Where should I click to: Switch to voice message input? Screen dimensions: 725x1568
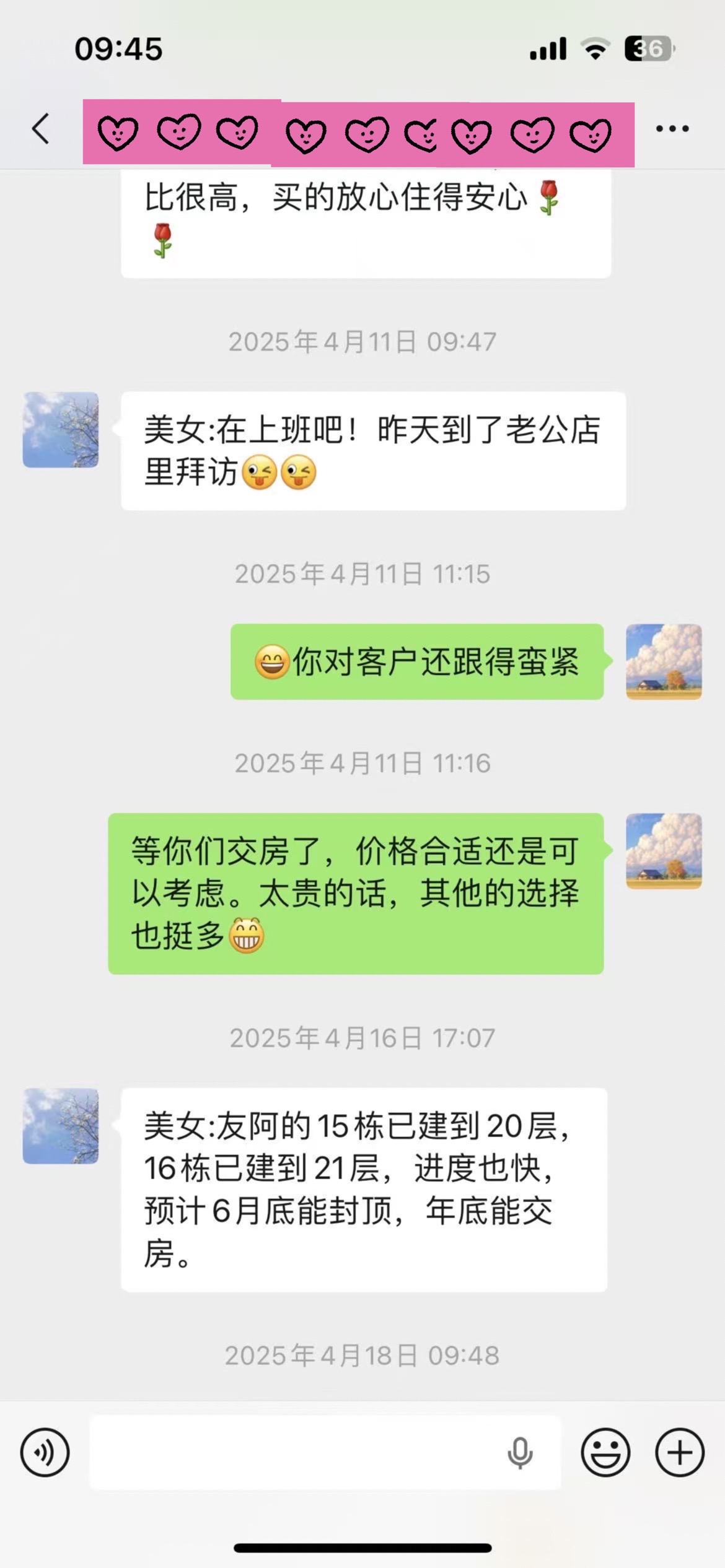point(45,1452)
